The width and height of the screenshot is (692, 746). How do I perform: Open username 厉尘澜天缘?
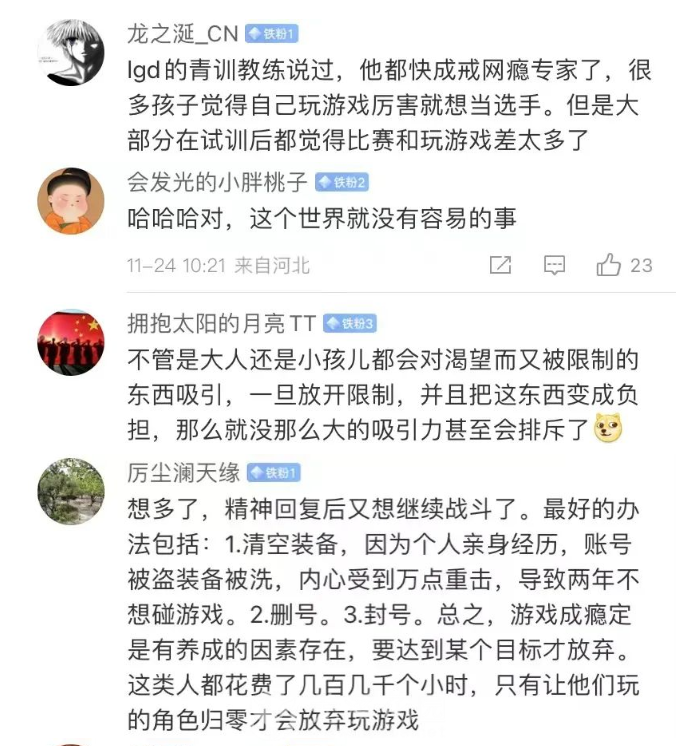183,472
